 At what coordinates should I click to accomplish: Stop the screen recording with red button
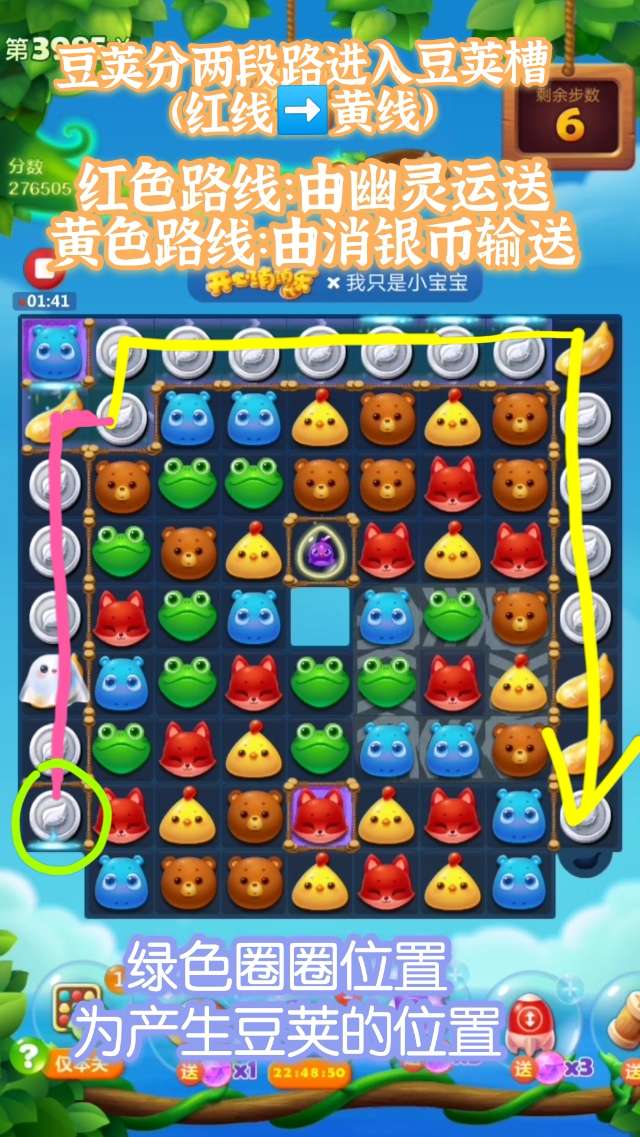pyautogui.click(x=42, y=270)
